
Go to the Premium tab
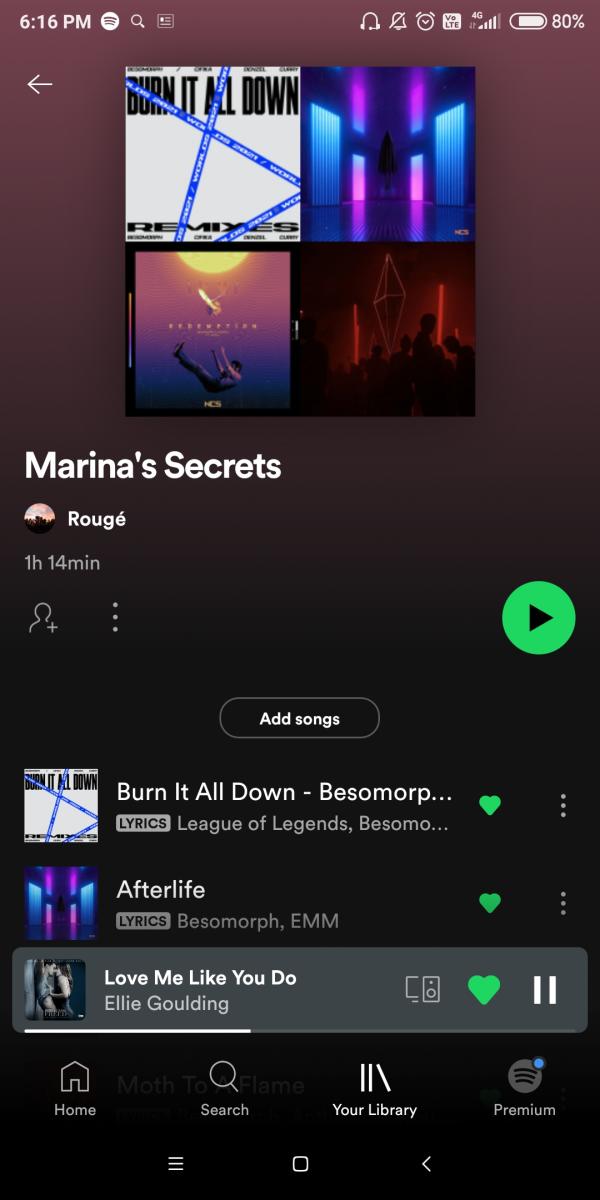point(524,1089)
